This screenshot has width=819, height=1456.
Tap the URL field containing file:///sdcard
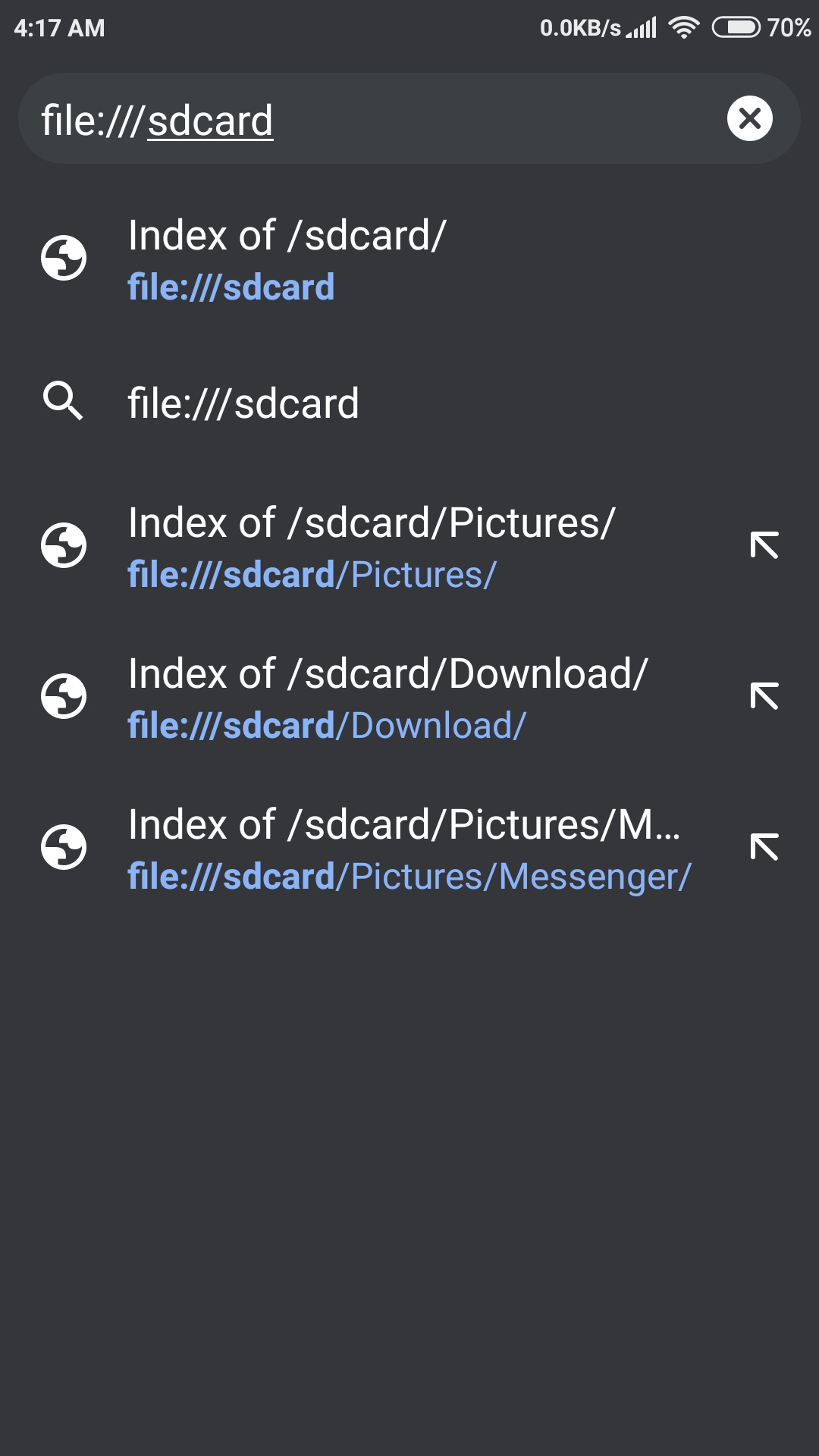[364, 120]
